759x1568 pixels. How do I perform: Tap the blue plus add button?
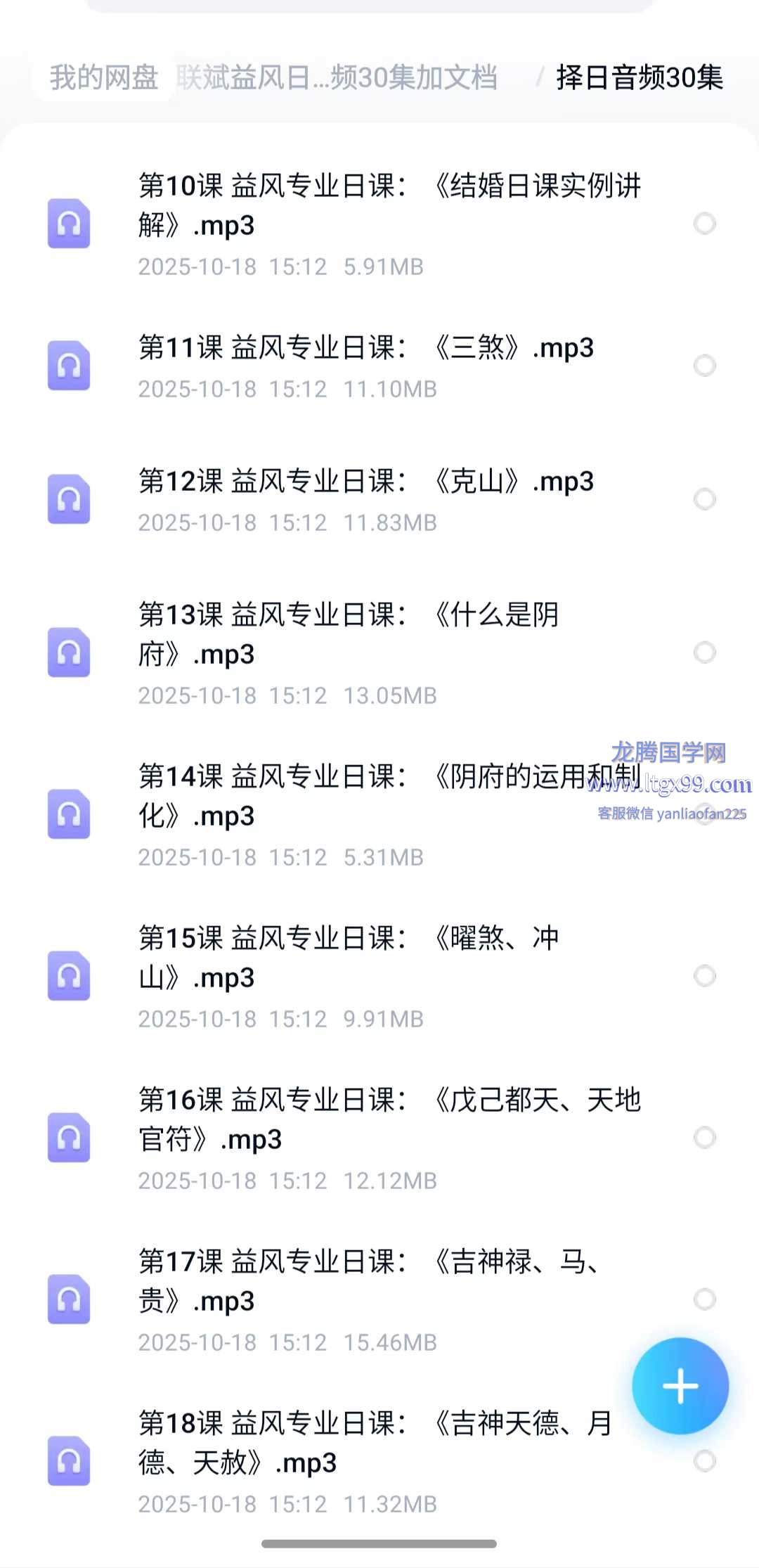(680, 1386)
